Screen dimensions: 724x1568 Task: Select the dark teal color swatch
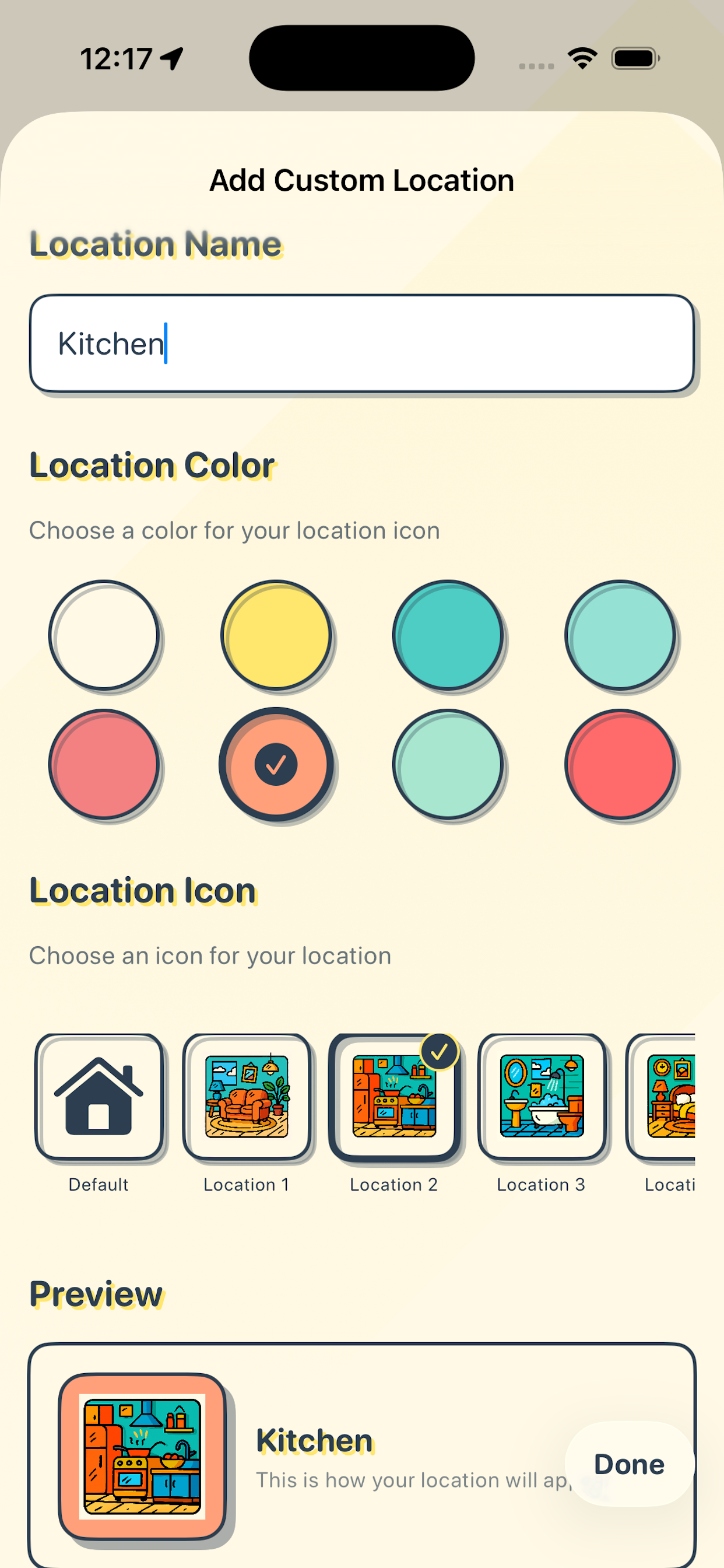(x=448, y=634)
